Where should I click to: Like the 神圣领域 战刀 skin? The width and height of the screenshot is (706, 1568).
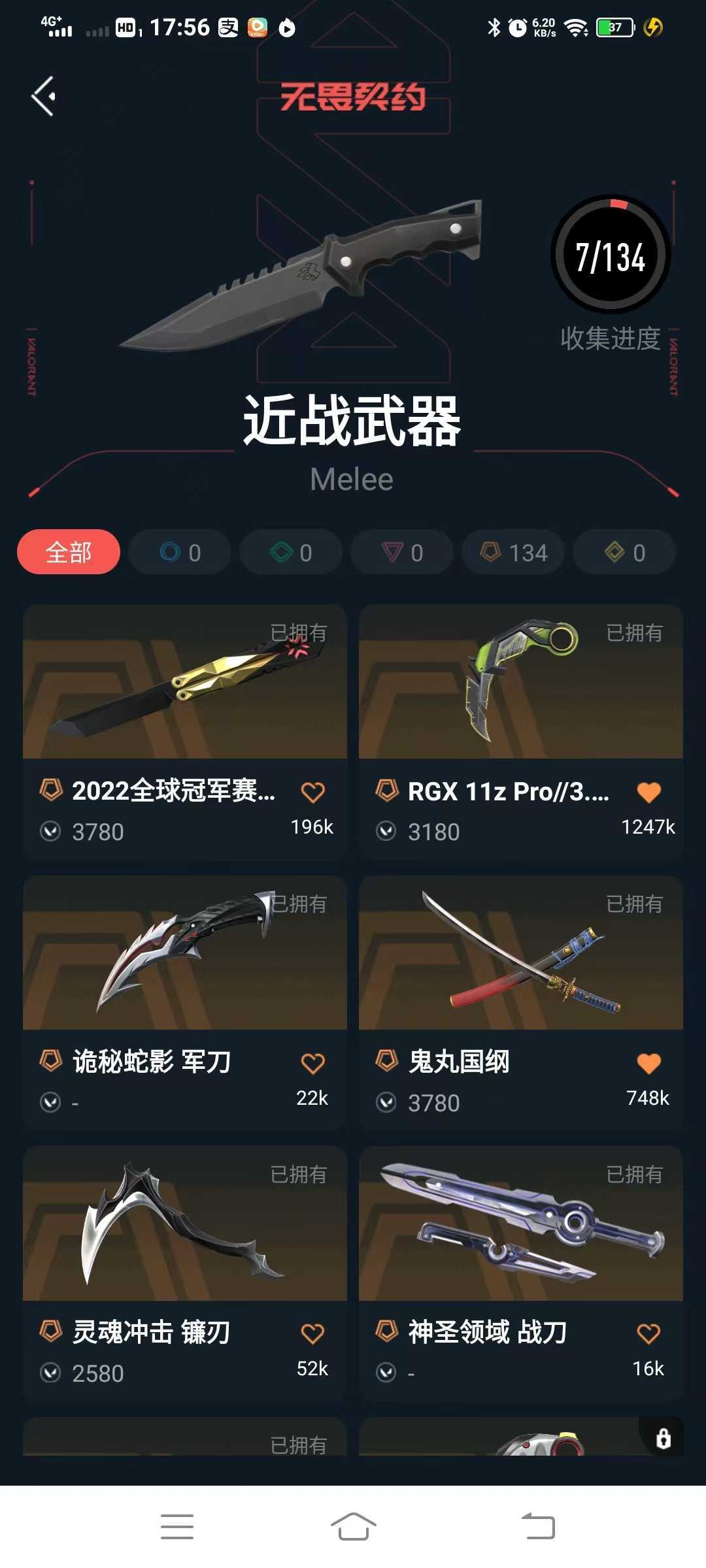pos(648,1334)
